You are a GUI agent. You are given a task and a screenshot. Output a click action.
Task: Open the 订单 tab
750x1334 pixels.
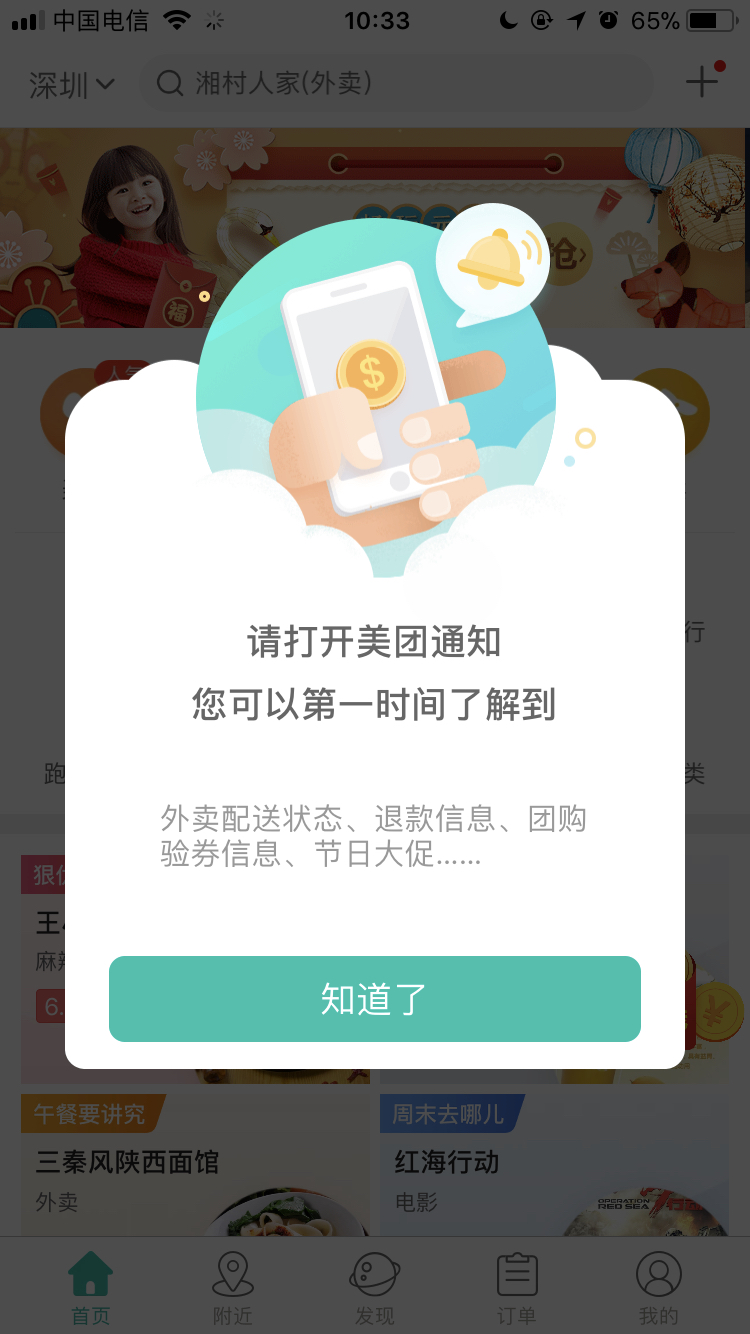click(517, 1288)
